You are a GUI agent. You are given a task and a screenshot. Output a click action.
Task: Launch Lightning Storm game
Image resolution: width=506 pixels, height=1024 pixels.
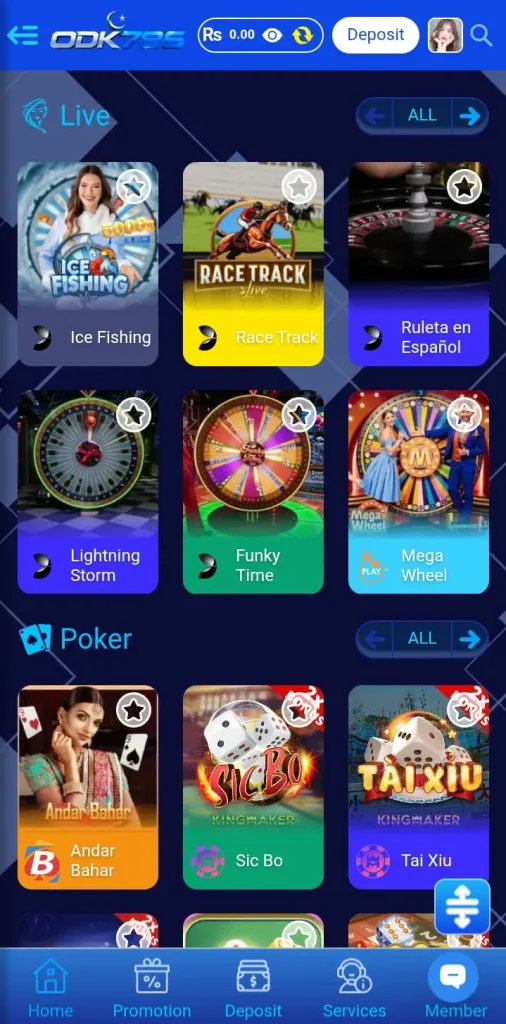(87, 492)
